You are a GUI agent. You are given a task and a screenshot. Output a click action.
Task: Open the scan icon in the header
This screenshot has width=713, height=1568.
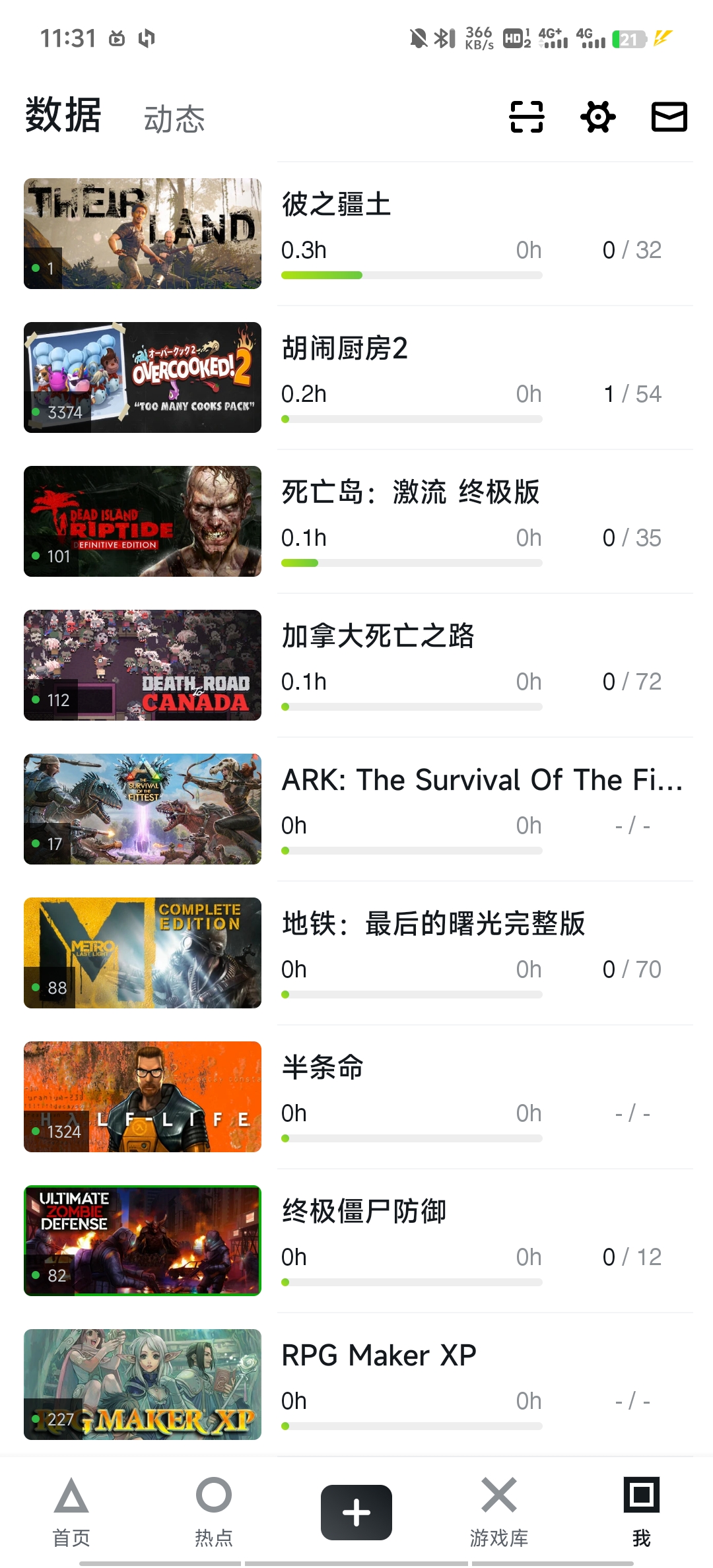pyautogui.click(x=526, y=117)
